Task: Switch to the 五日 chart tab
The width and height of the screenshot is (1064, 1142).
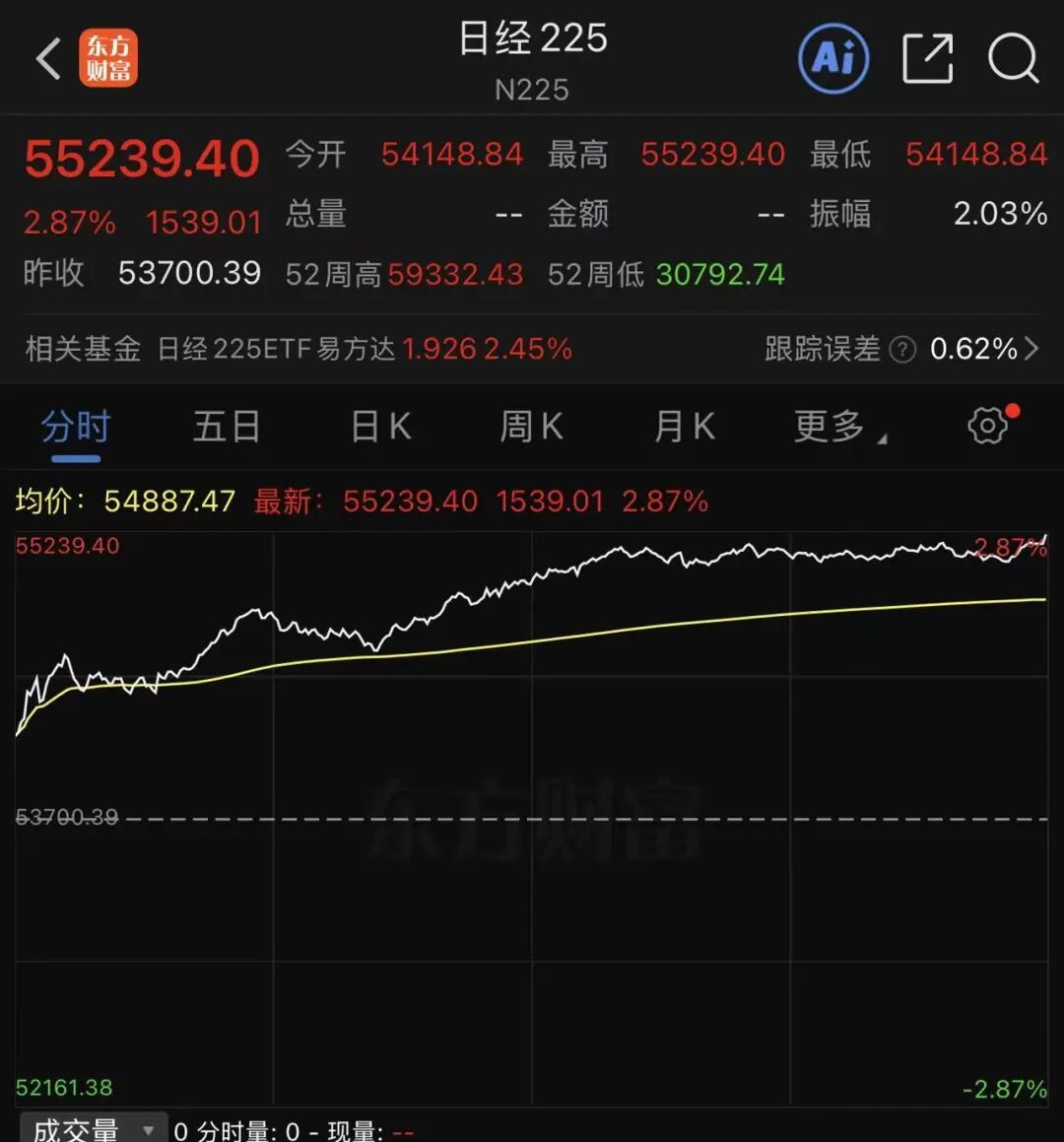Action: pos(227,427)
